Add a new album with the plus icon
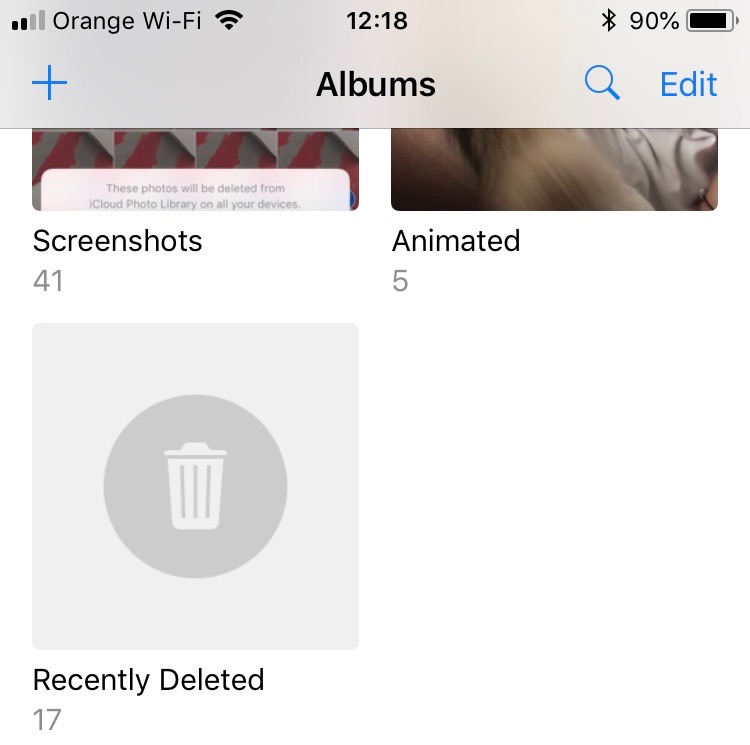 [49, 84]
